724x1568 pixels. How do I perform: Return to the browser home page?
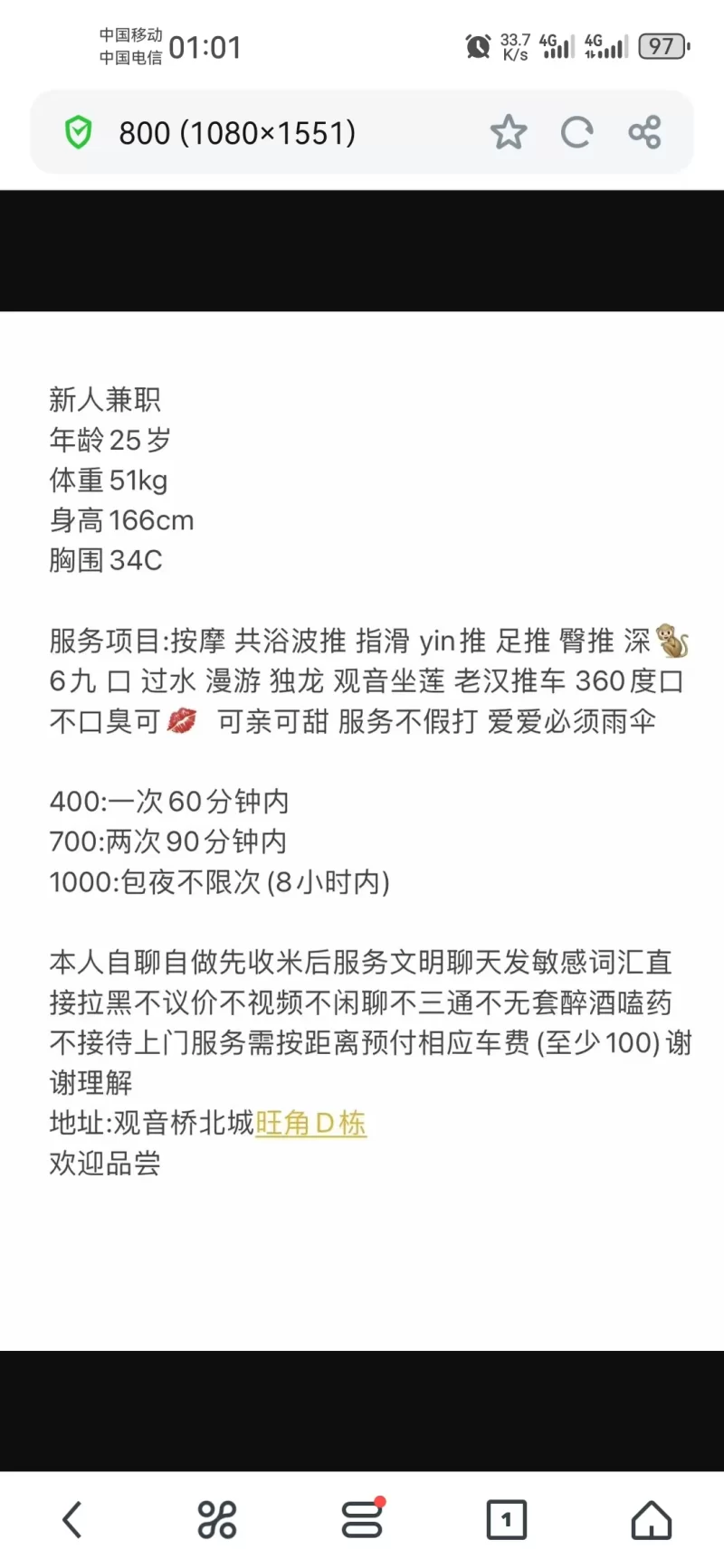(x=652, y=1519)
